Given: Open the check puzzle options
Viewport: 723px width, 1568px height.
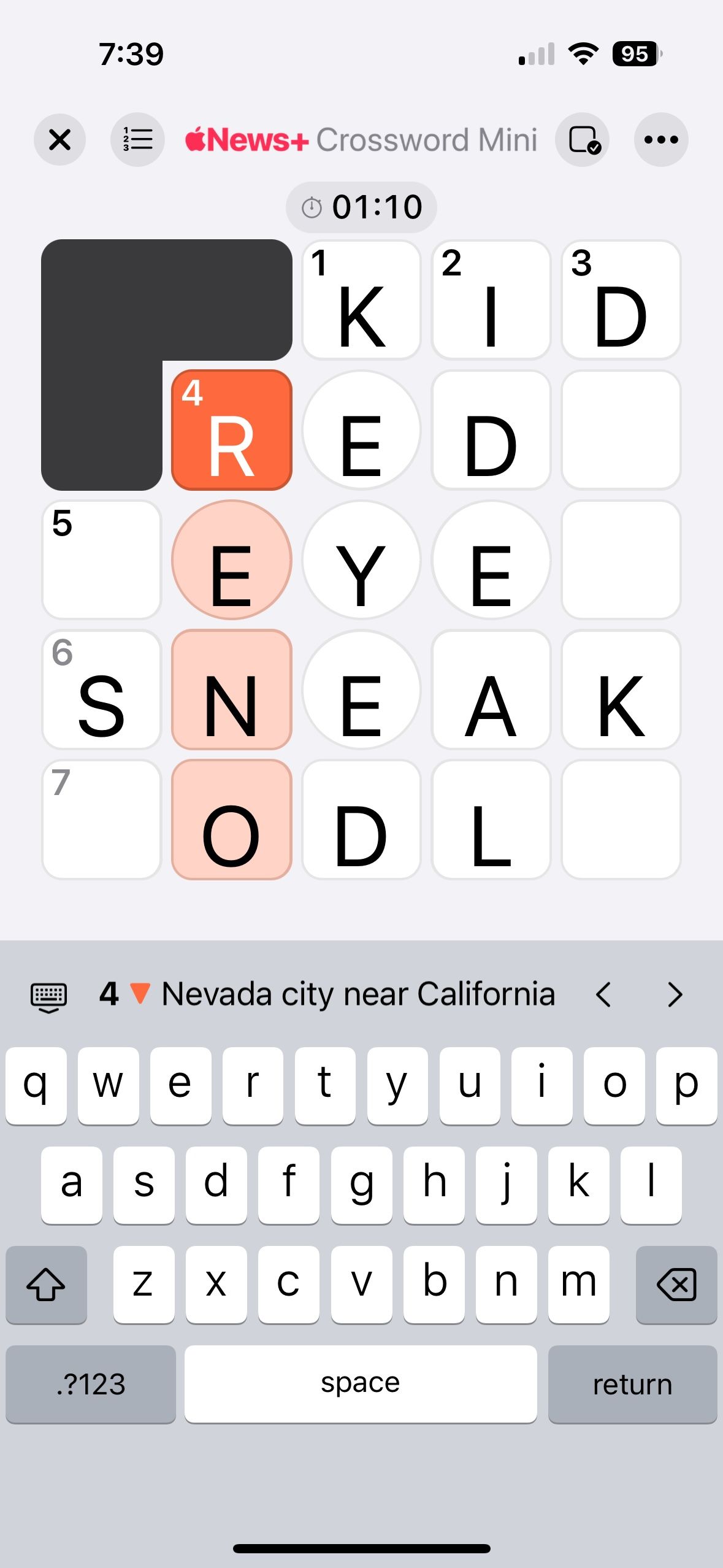Looking at the screenshot, I should click(583, 140).
